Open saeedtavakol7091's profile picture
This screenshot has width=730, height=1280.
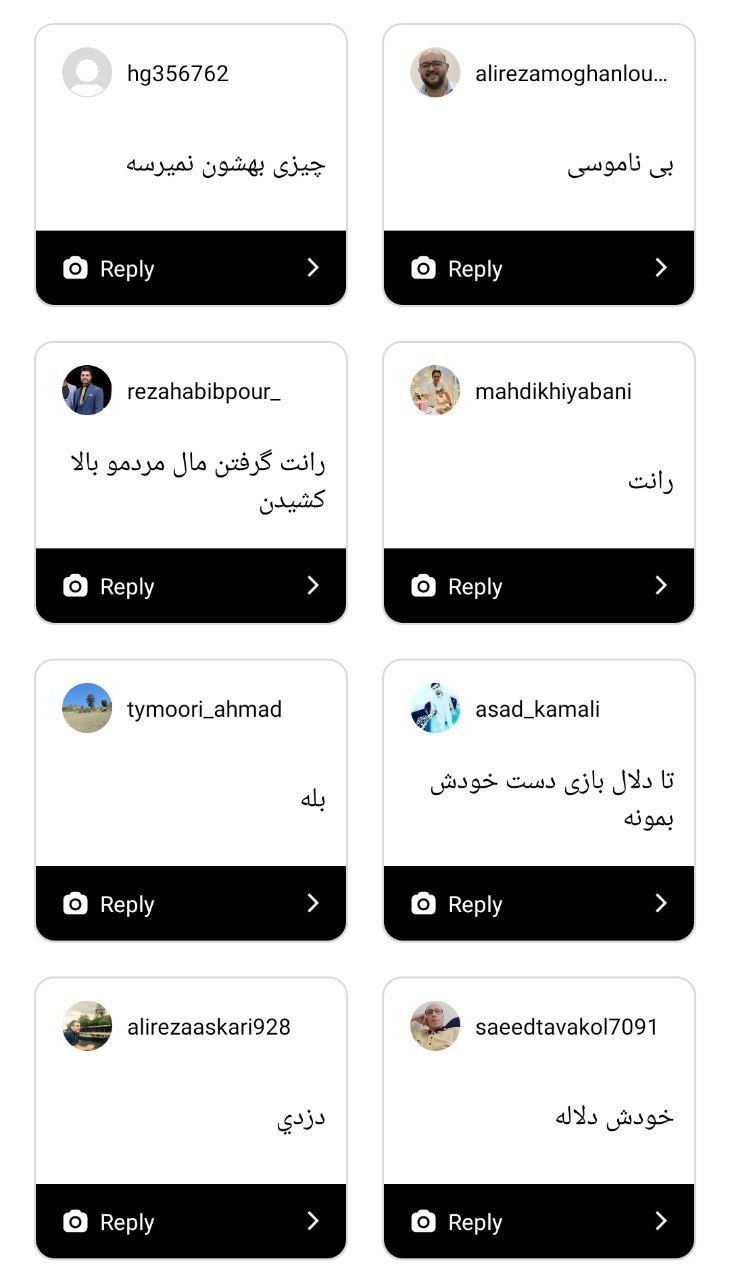435,1026
